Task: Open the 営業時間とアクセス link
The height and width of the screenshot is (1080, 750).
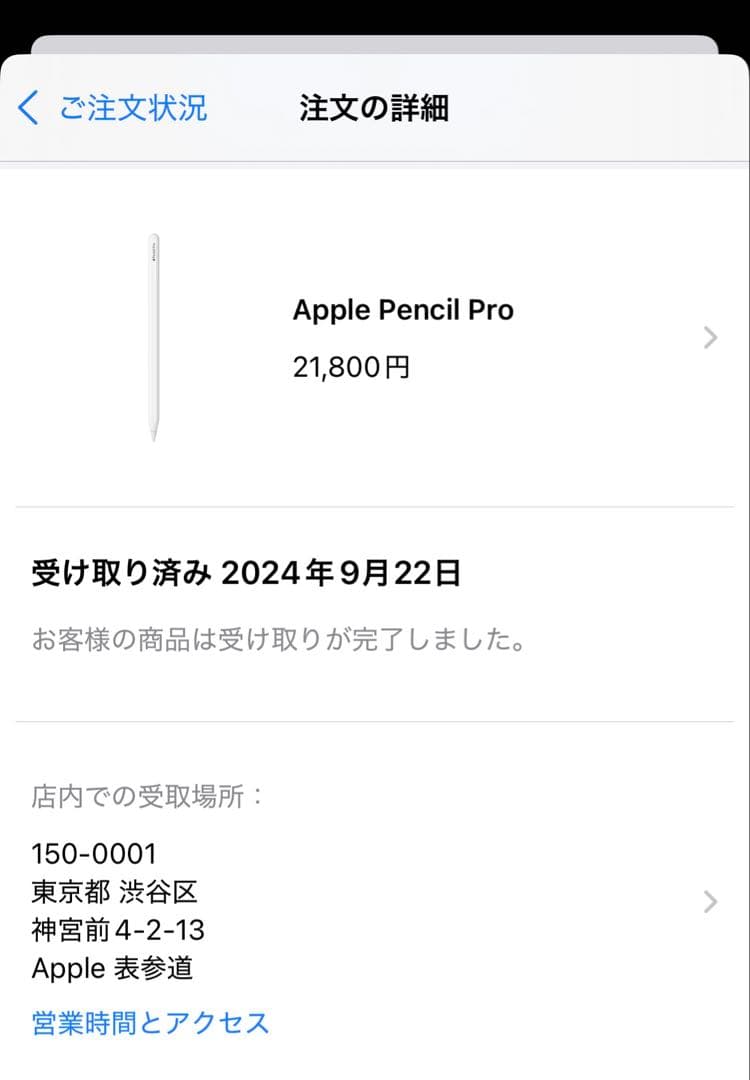Action: click(x=148, y=1023)
